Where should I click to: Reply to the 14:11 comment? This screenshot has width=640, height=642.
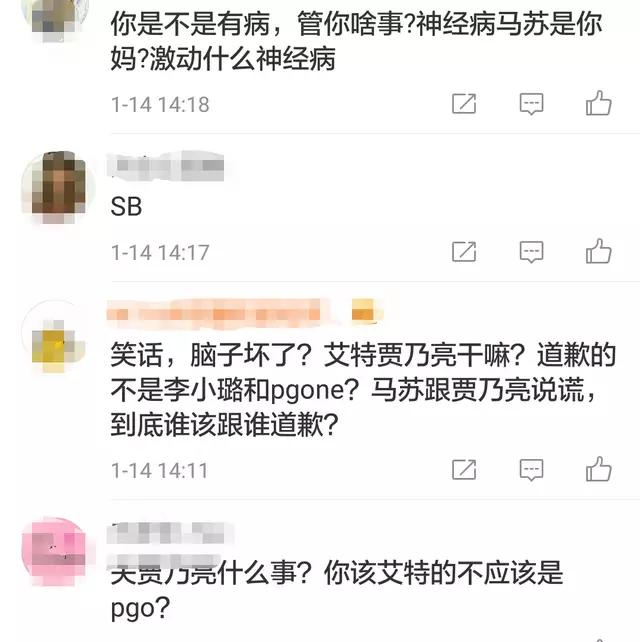click(532, 469)
